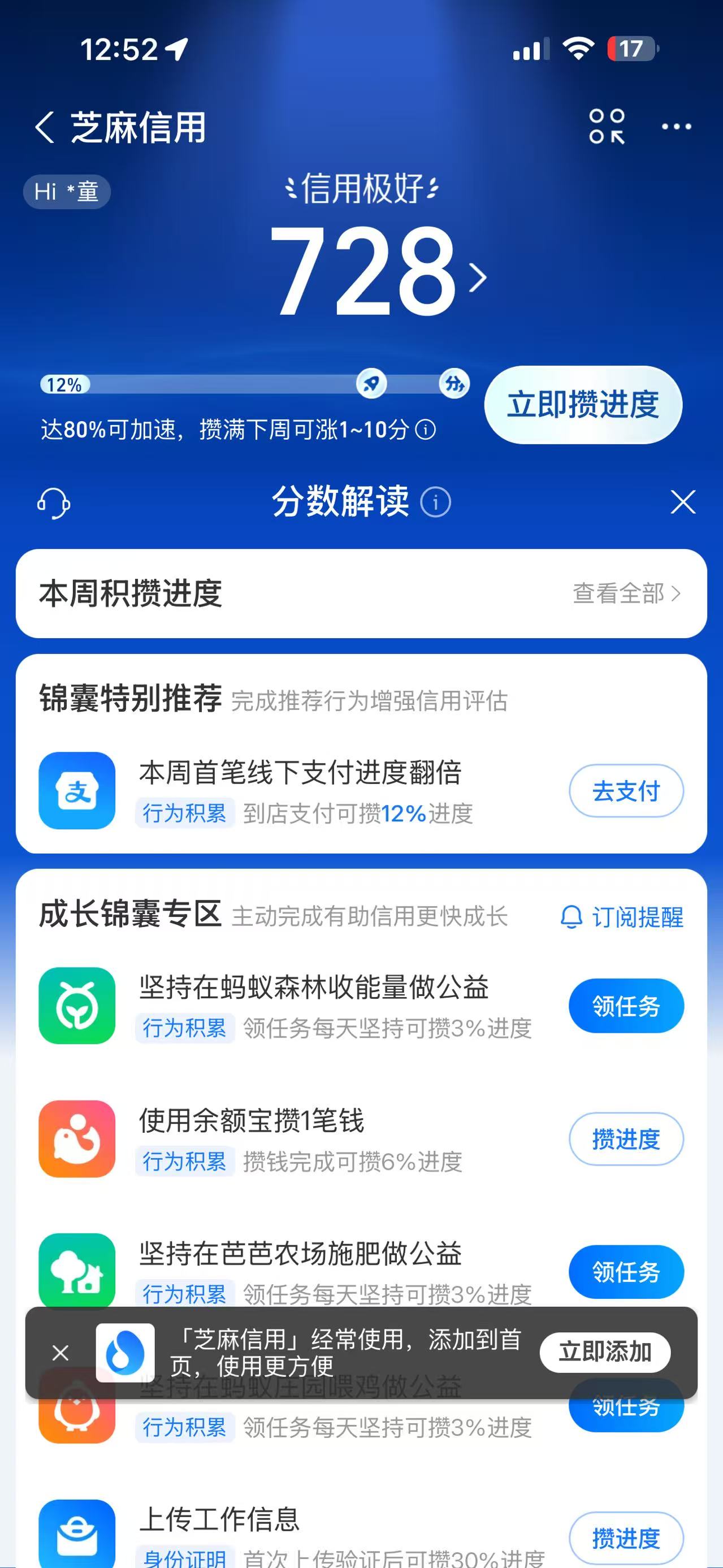
Task: Add 芝麻信用 to home via 立即添加
Action: click(605, 1353)
